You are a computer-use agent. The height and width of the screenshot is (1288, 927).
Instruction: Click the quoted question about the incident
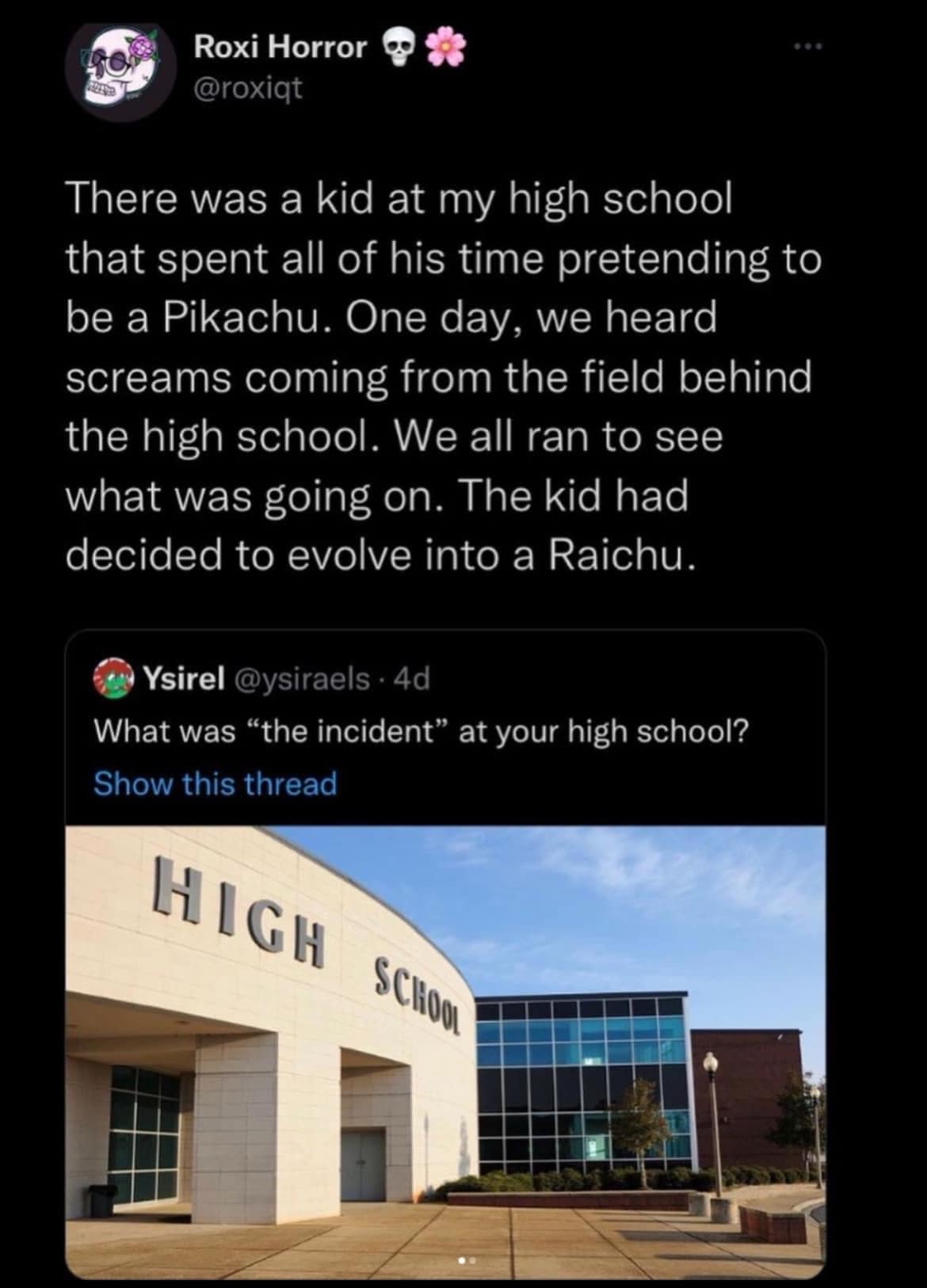pos(422,732)
